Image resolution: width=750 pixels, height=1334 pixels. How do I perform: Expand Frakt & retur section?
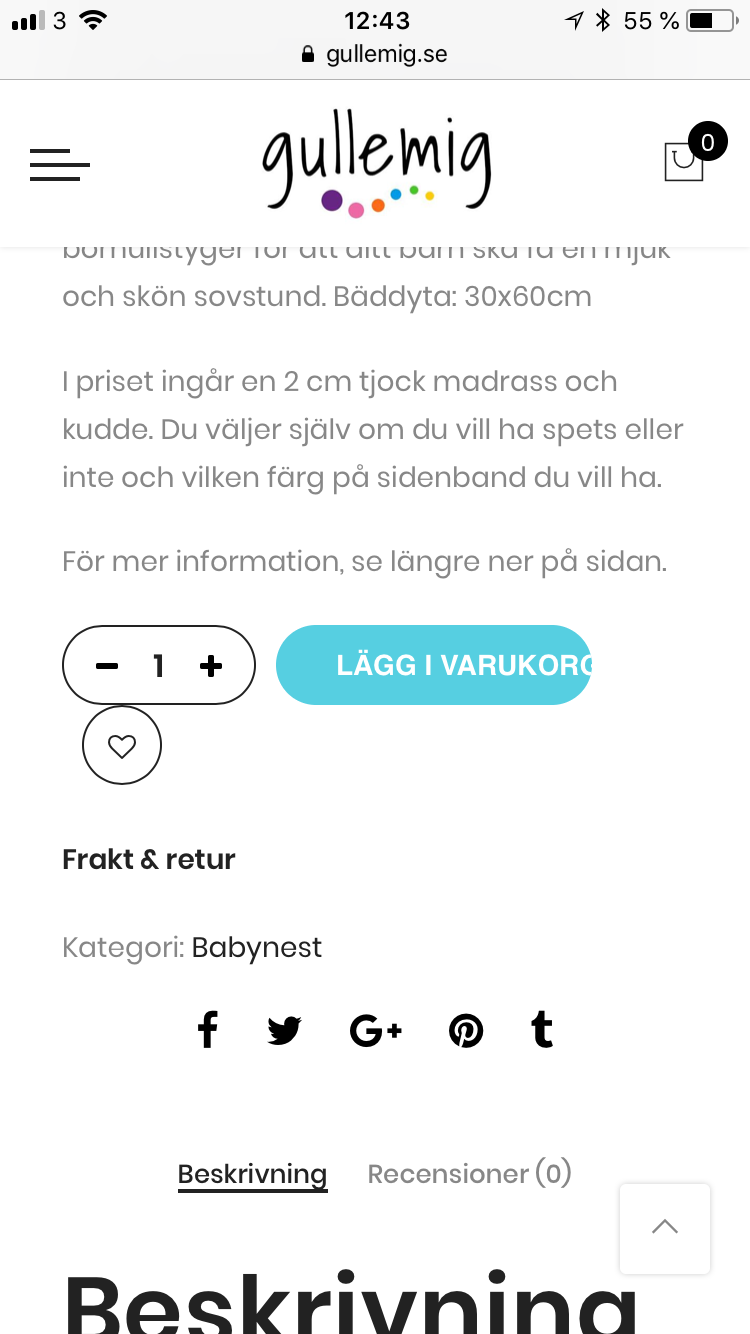[x=149, y=859]
